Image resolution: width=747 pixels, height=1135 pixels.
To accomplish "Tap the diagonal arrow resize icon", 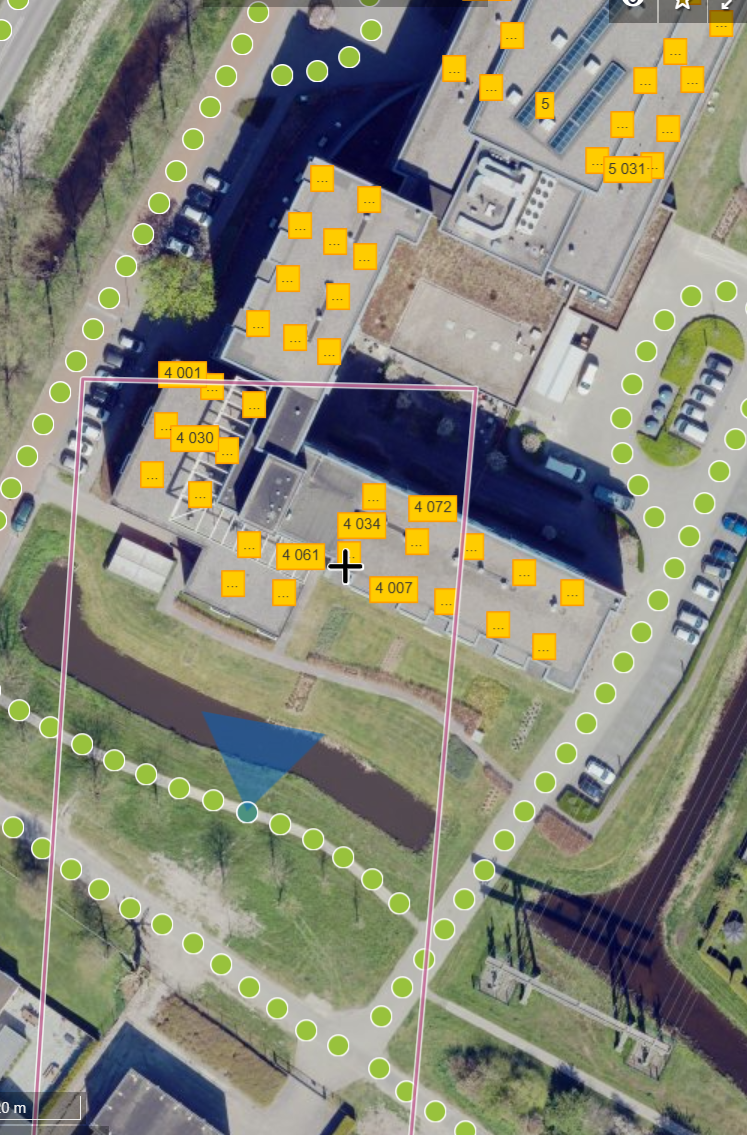I will point(728,6).
